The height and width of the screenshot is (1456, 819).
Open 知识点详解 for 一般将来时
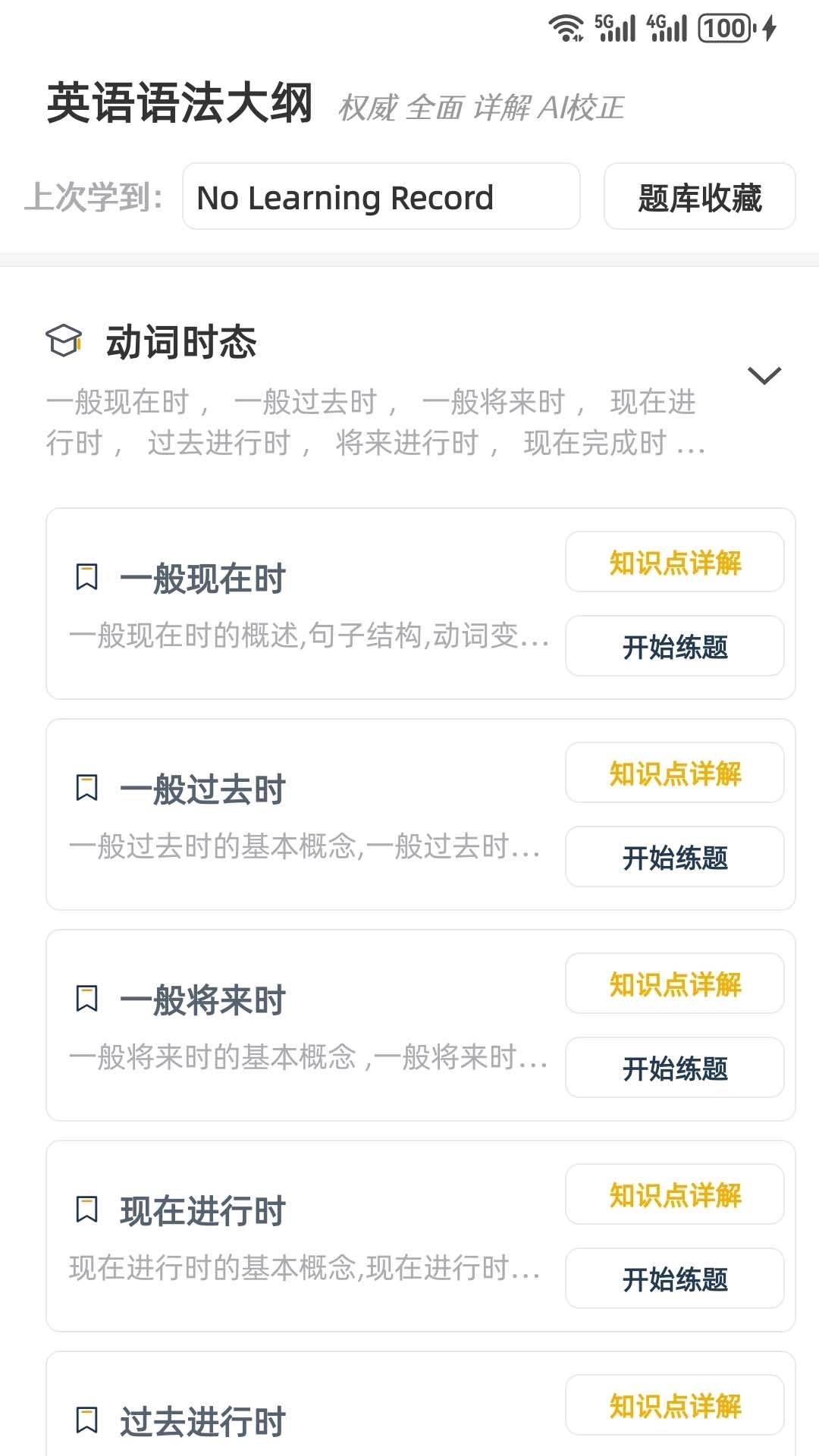click(x=674, y=984)
